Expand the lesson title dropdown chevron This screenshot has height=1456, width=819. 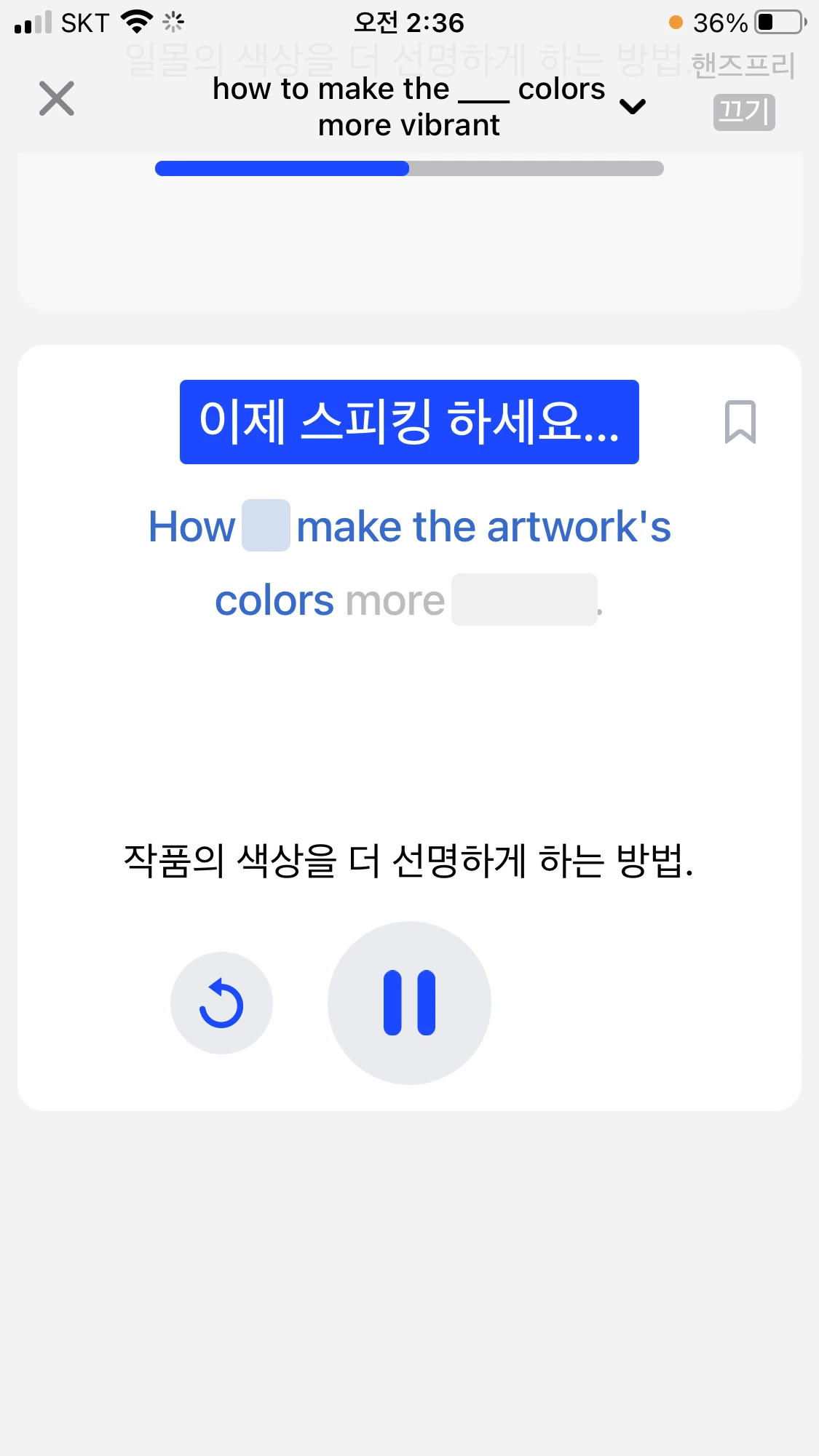[x=632, y=107]
